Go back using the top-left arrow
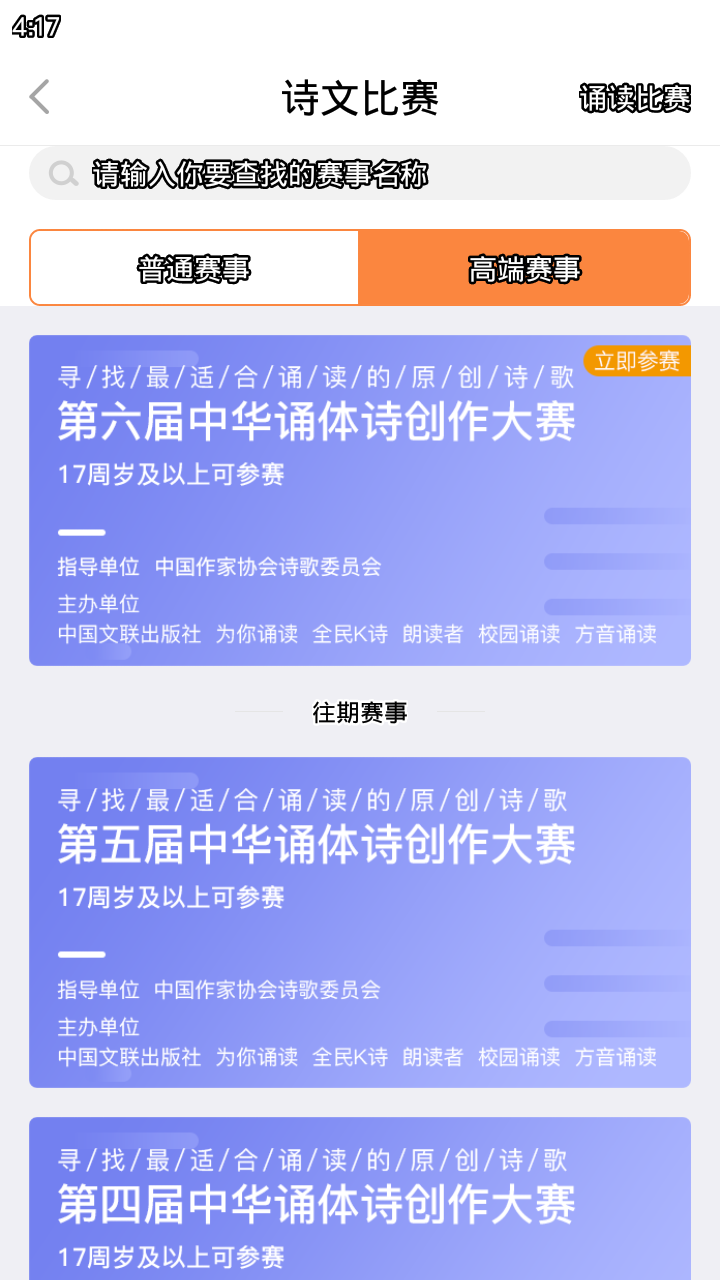This screenshot has height=1280, width=720. pyautogui.click(x=40, y=97)
